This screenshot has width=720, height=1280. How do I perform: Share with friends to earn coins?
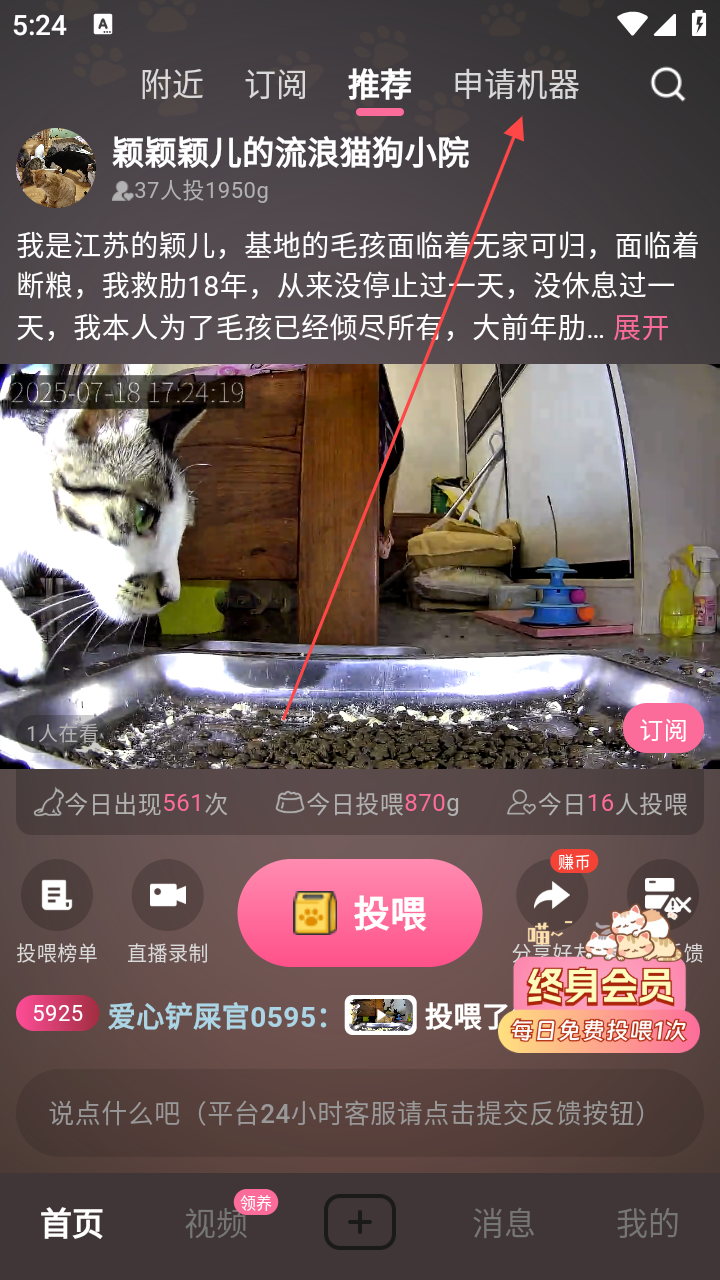tap(551, 896)
